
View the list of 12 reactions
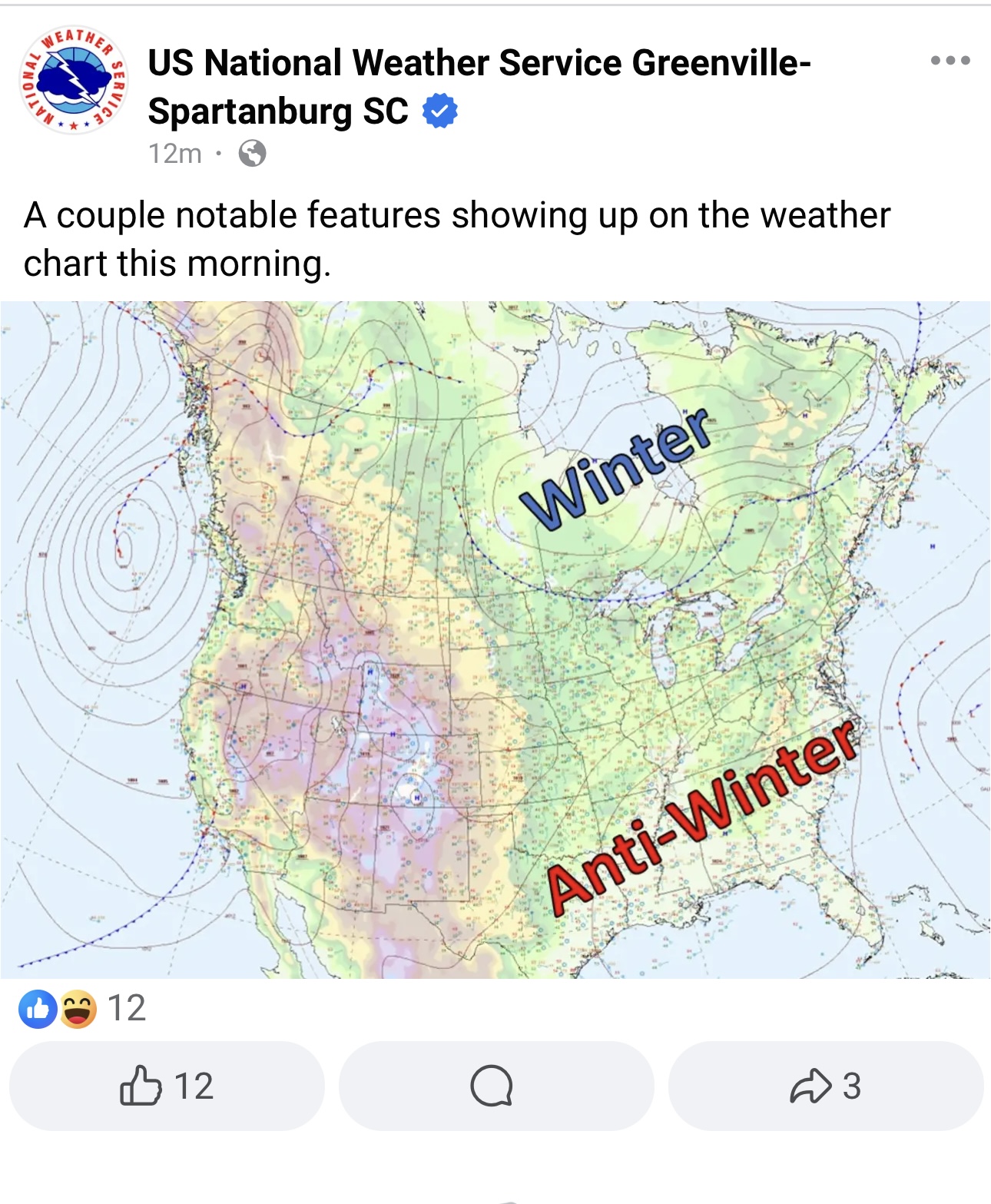(x=82, y=1008)
